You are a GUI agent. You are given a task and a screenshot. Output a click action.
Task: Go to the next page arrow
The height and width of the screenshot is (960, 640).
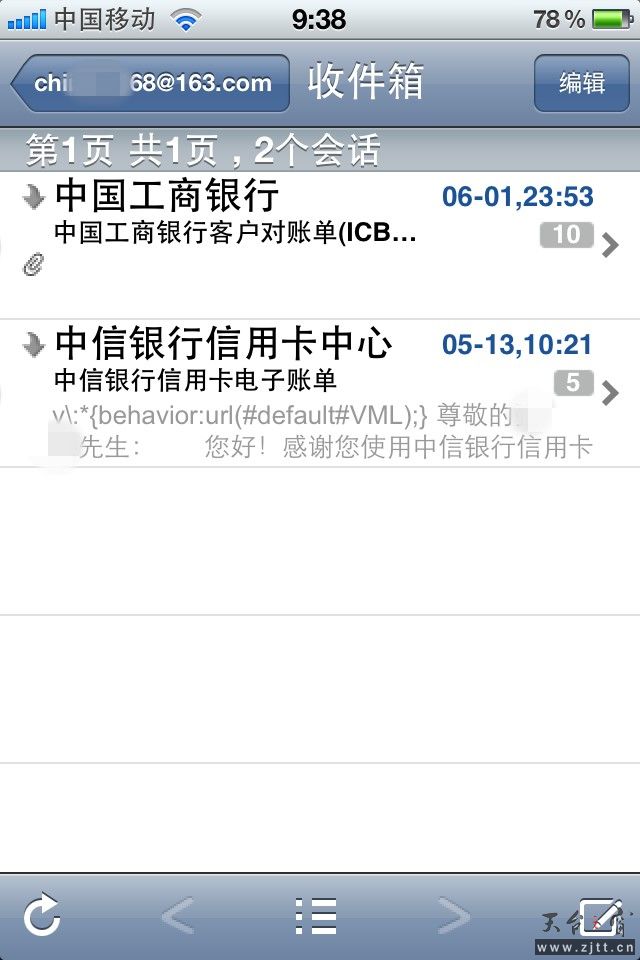click(453, 915)
